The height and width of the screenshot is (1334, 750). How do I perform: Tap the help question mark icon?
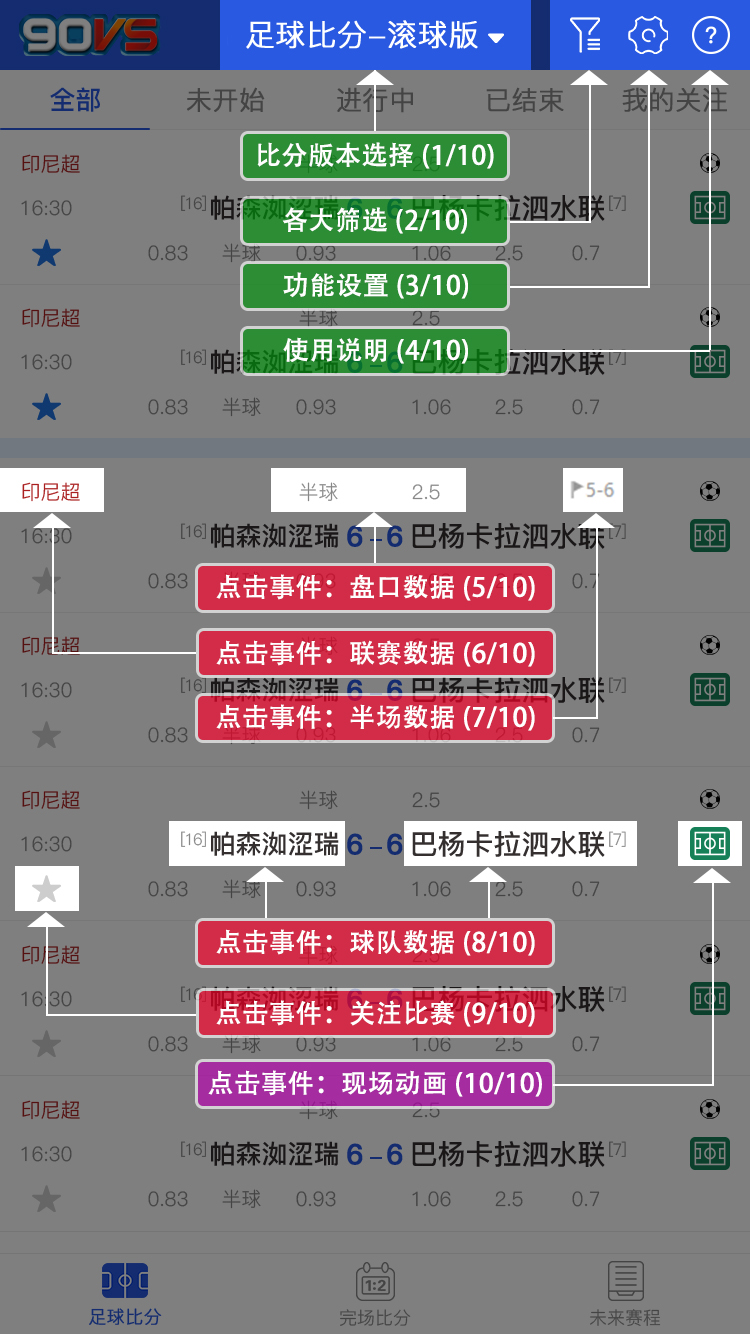[710, 35]
